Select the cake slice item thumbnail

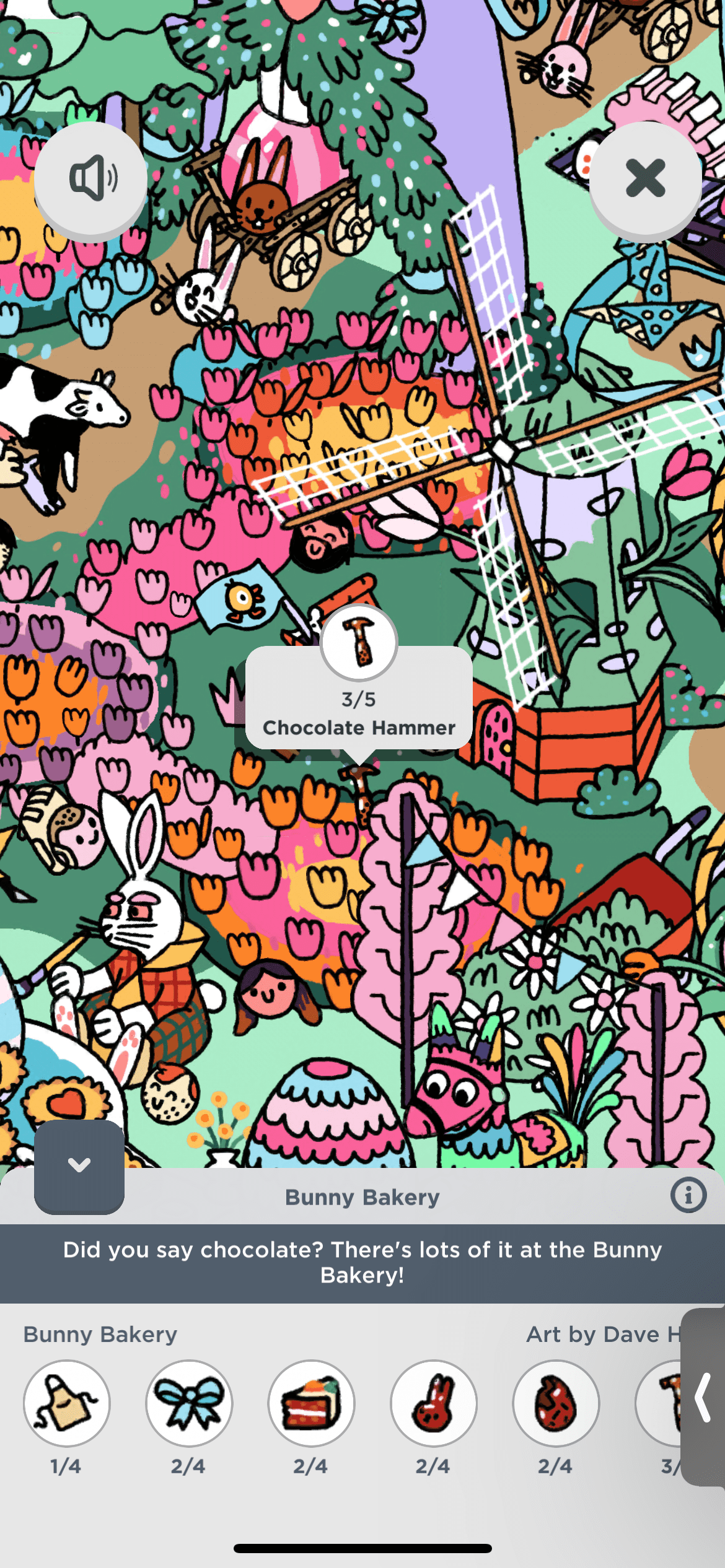coord(311,1403)
